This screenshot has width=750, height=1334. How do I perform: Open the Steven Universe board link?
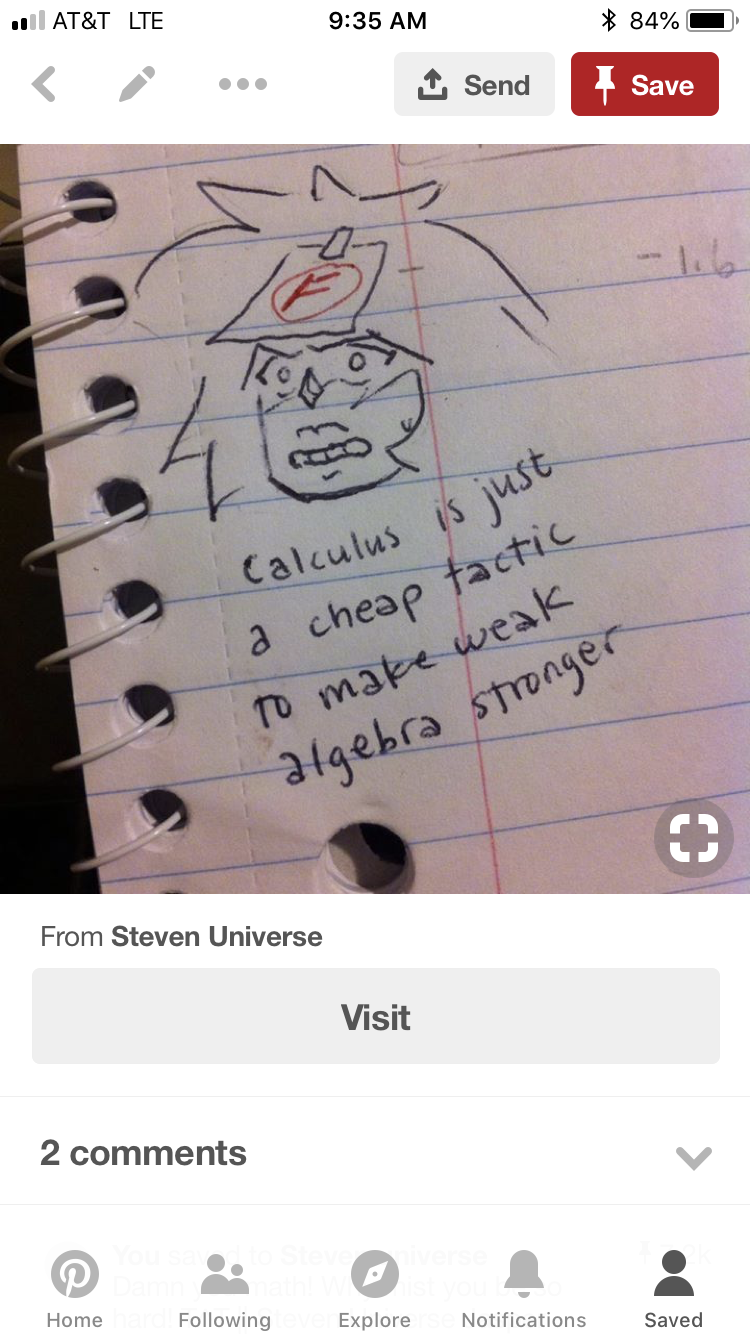point(216,937)
